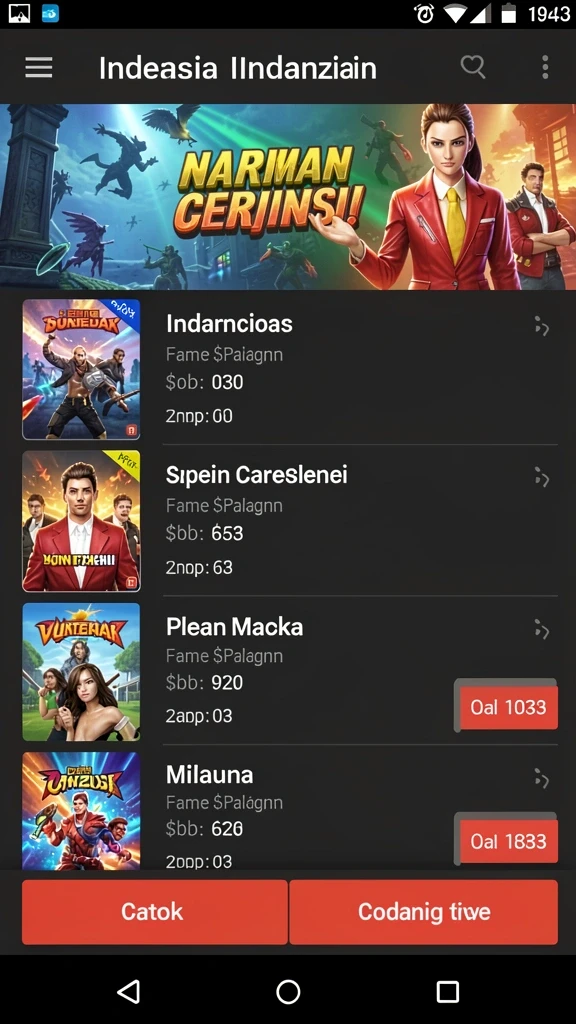Tap the Codanig tive button

(424, 912)
